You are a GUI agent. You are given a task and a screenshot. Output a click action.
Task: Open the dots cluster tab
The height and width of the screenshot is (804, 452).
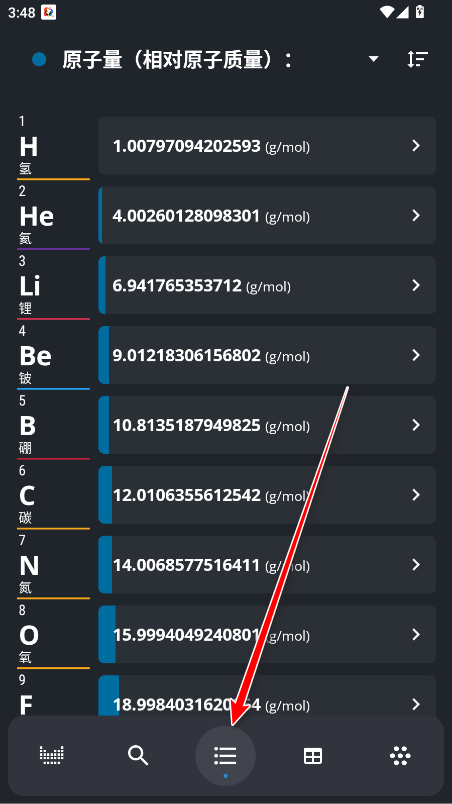coord(400,755)
